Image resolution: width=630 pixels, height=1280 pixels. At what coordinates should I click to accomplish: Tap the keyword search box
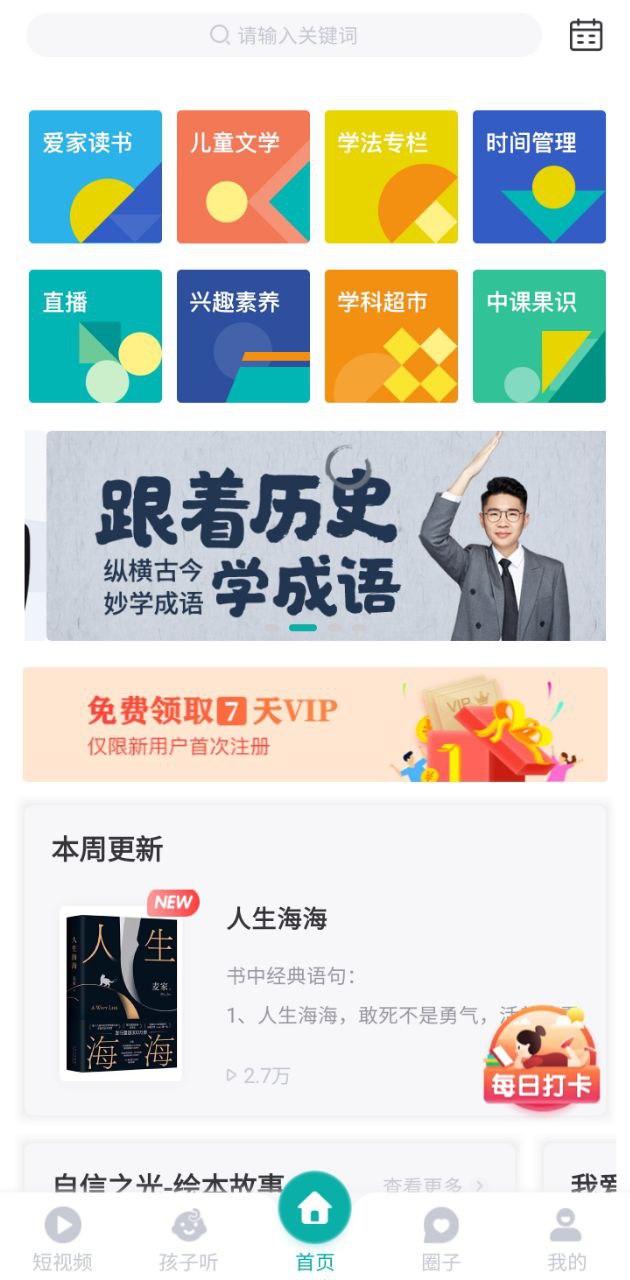[x=285, y=36]
